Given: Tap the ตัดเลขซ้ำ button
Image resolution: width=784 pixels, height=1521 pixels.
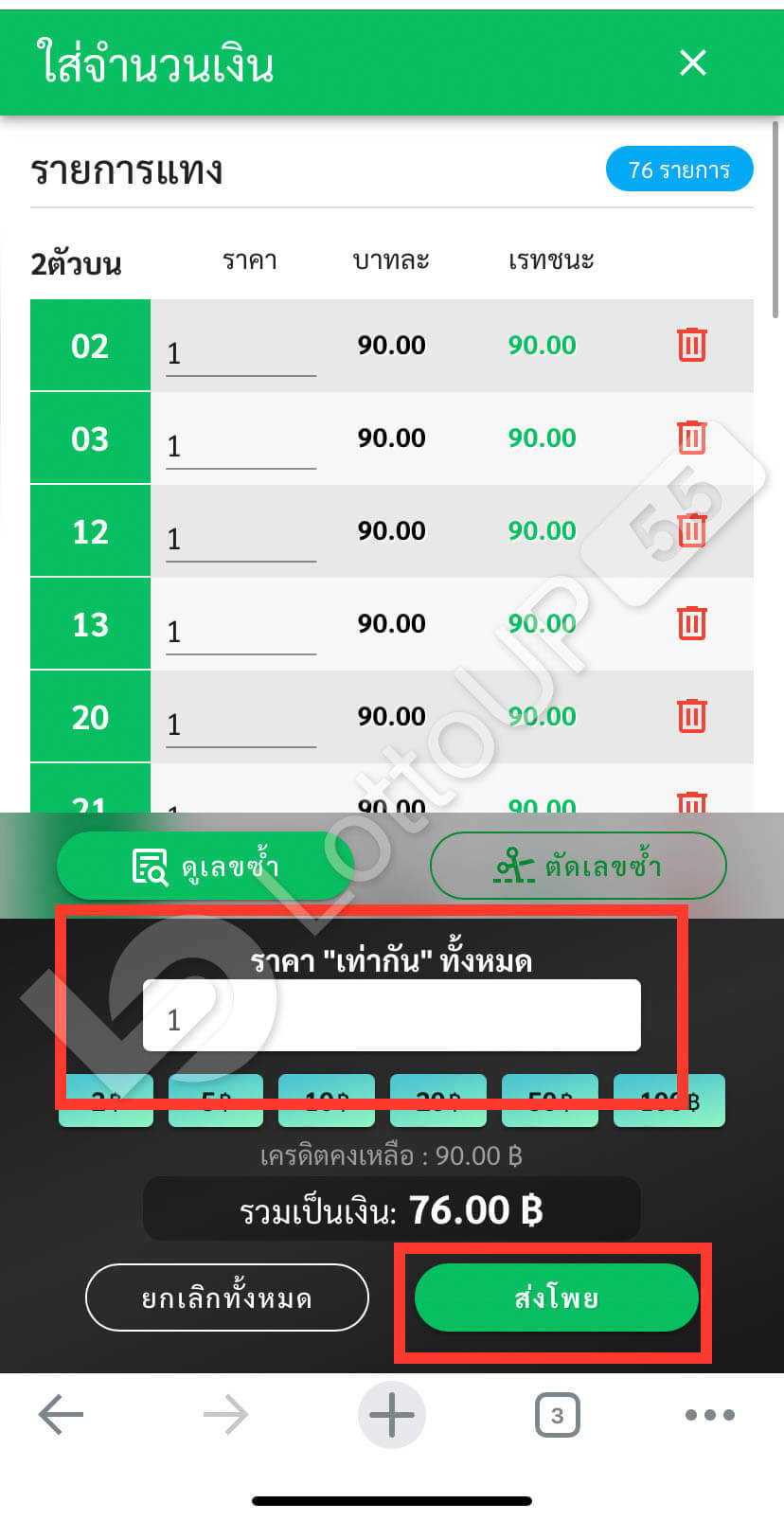Looking at the screenshot, I should click(578, 866).
